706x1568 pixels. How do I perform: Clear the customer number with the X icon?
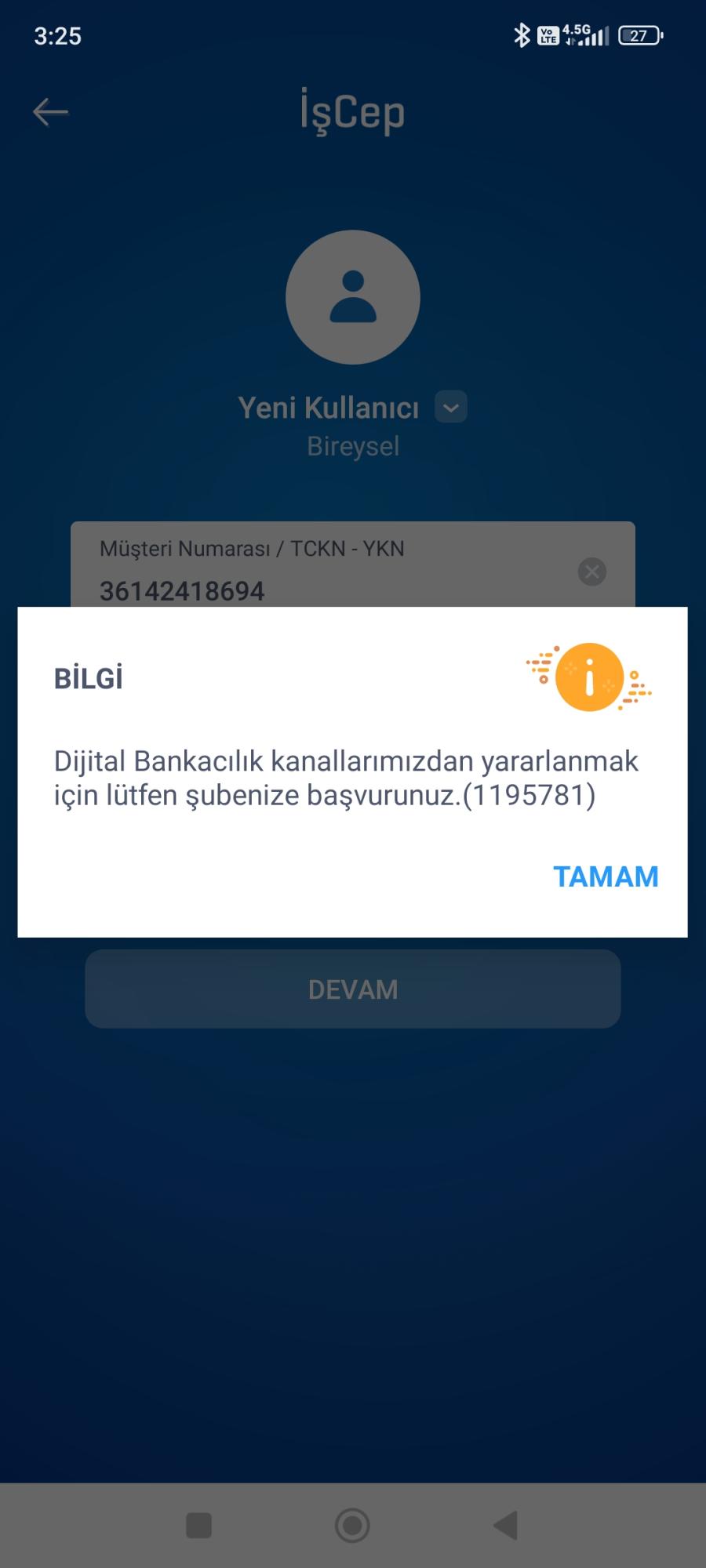[593, 571]
